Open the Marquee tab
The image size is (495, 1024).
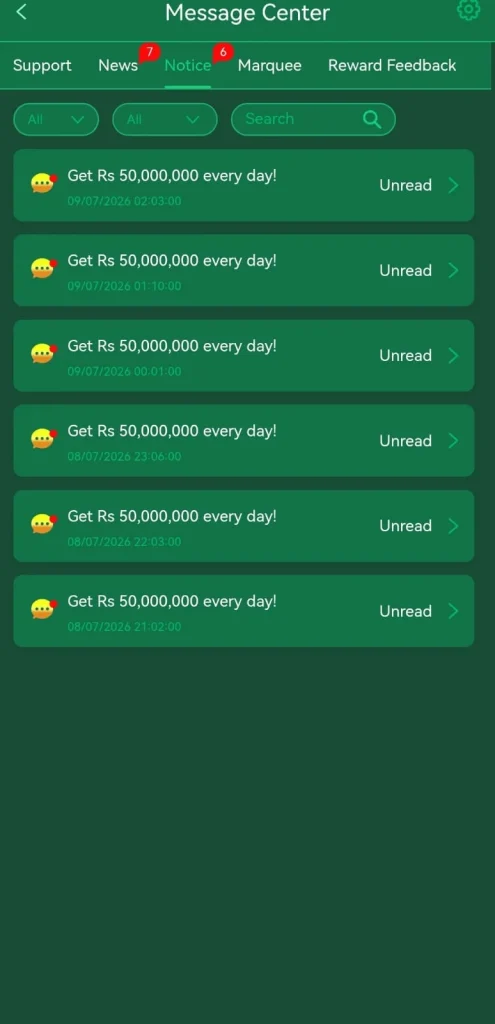pyautogui.click(x=270, y=65)
